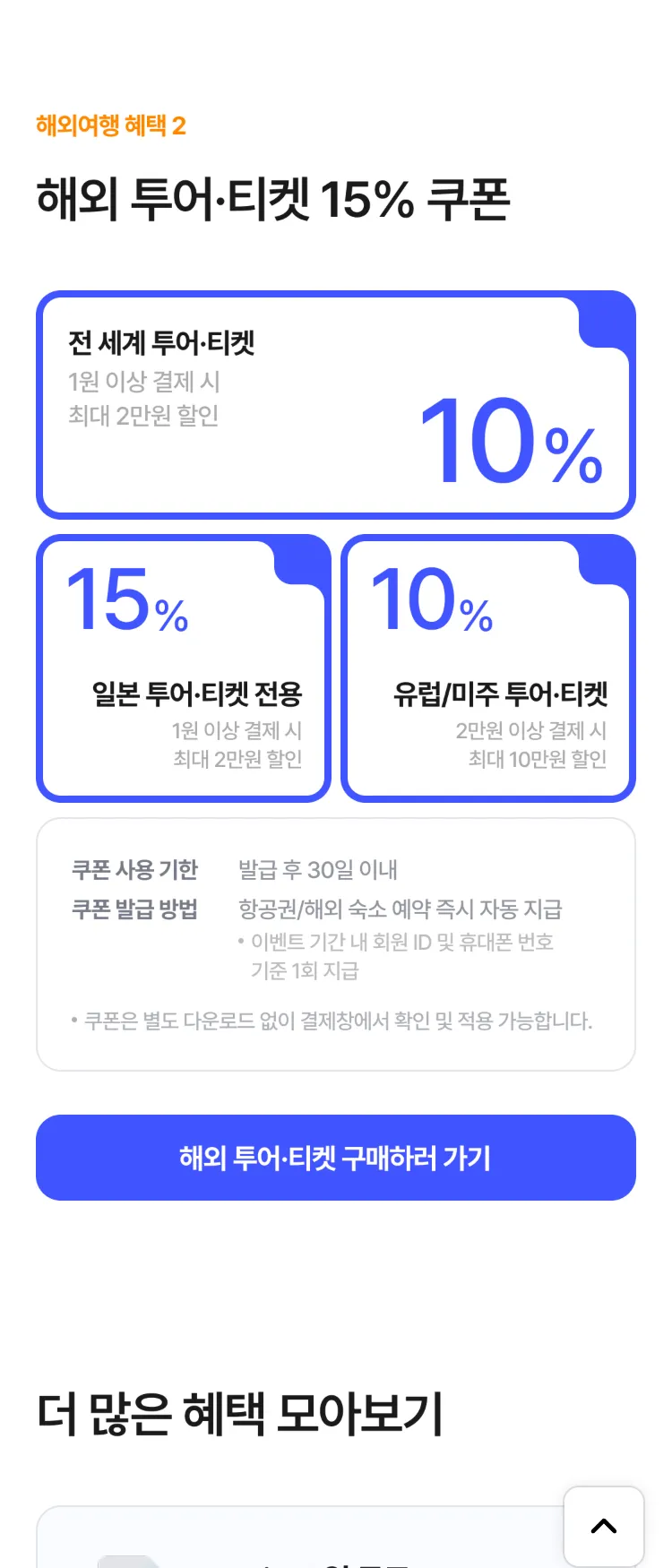The image size is (672, 1568).
Task: Tap 해외 투어·티켓 구매하러 가기 button
Action: pos(335,1157)
